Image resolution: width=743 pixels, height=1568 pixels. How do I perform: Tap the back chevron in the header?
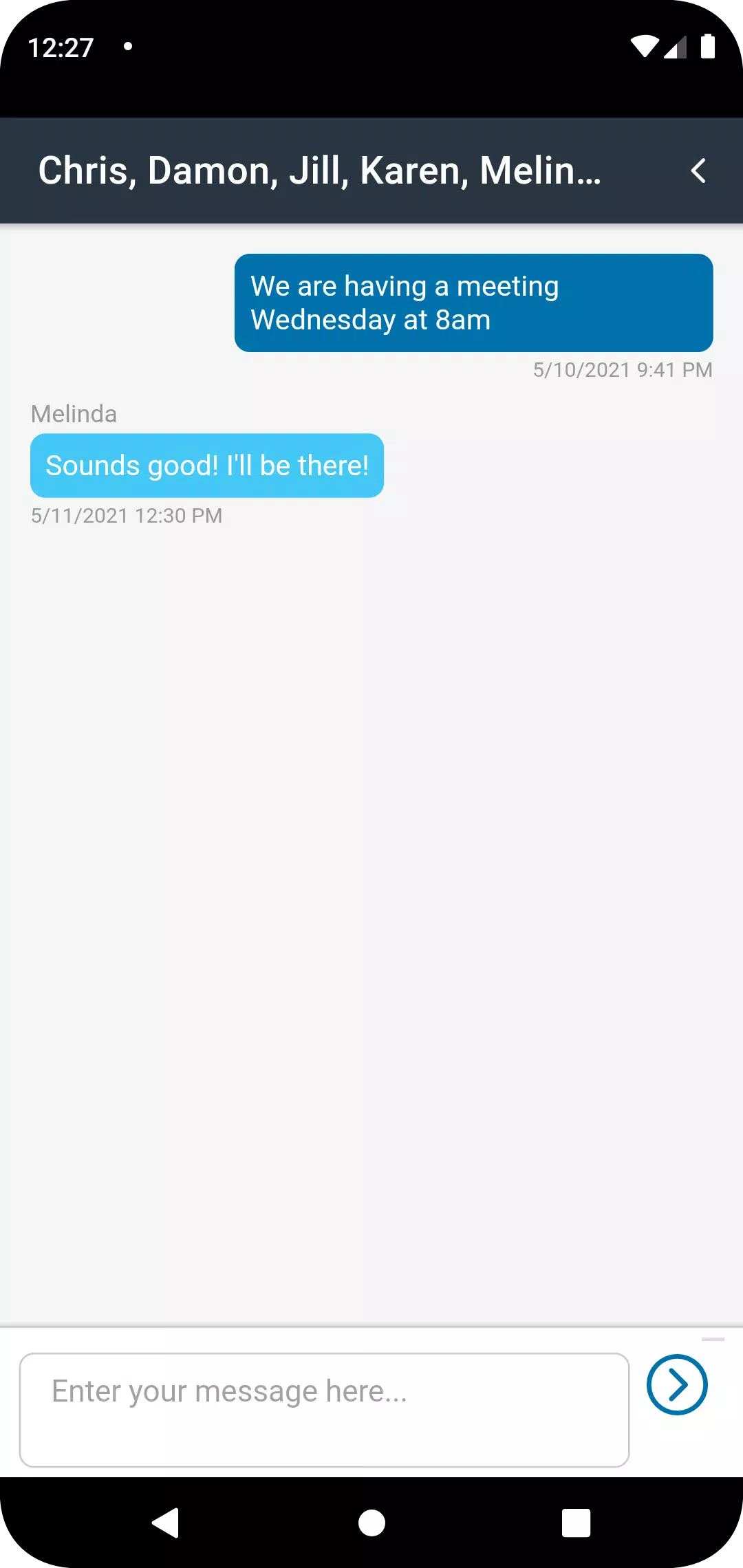[x=698, y=171]
